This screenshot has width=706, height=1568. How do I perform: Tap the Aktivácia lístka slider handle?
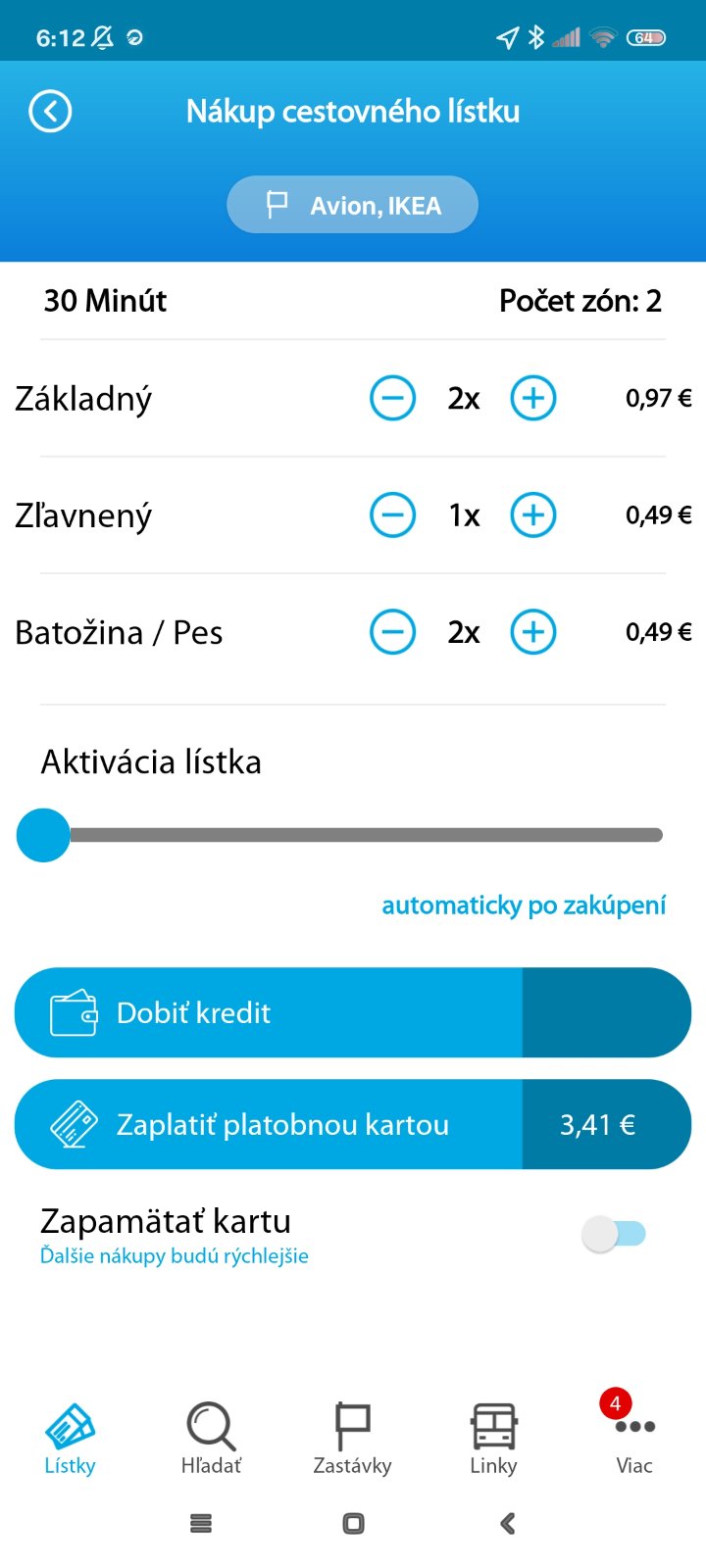(x=44, y=835)
